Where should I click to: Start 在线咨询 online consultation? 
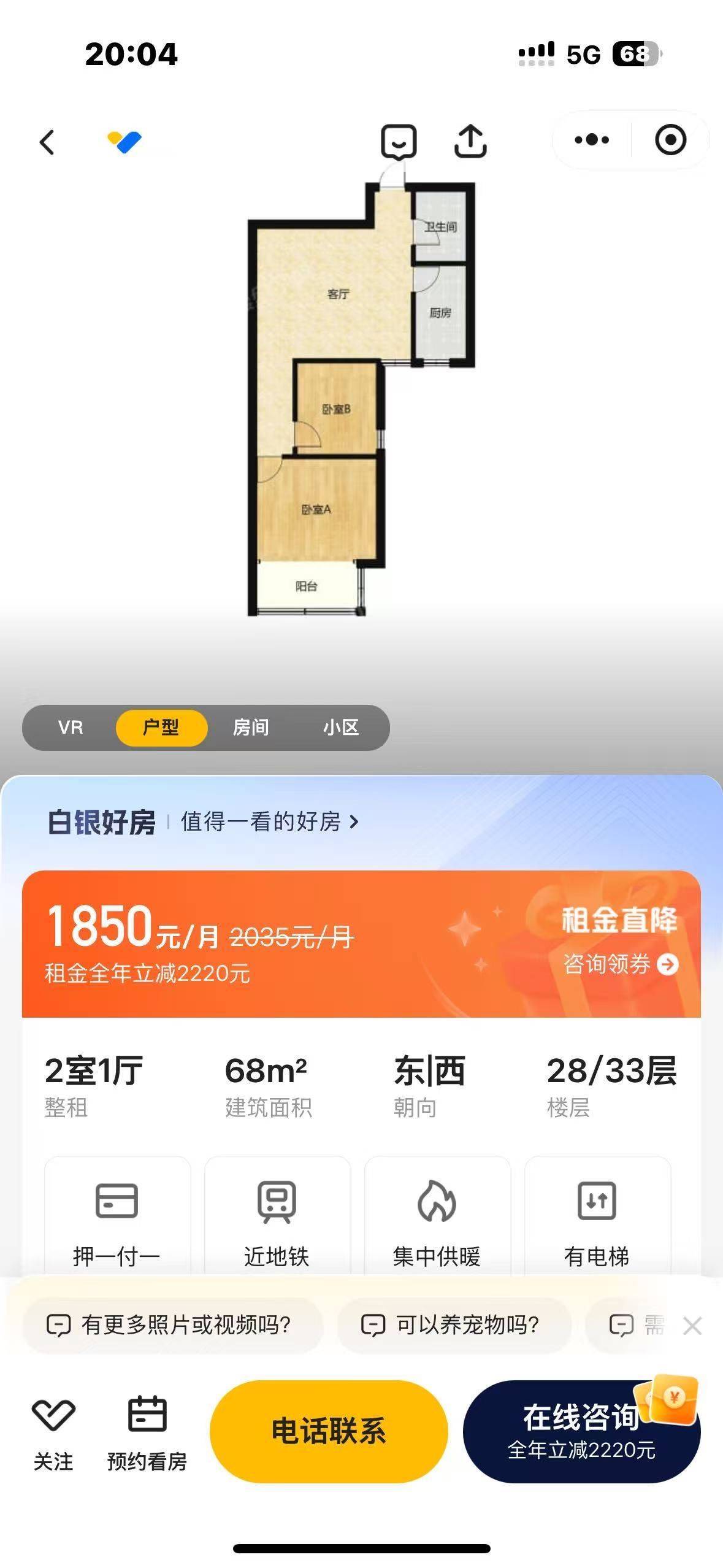click(581, 1431)
